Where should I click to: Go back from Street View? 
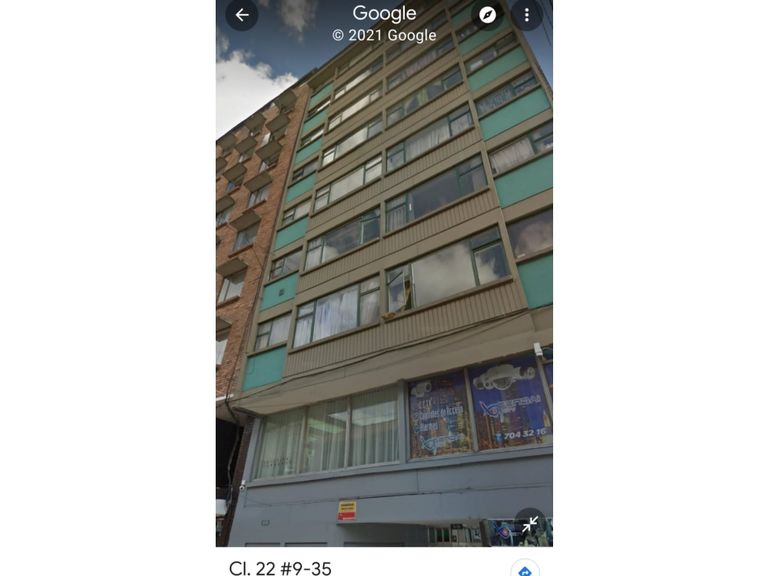[242, 15]
